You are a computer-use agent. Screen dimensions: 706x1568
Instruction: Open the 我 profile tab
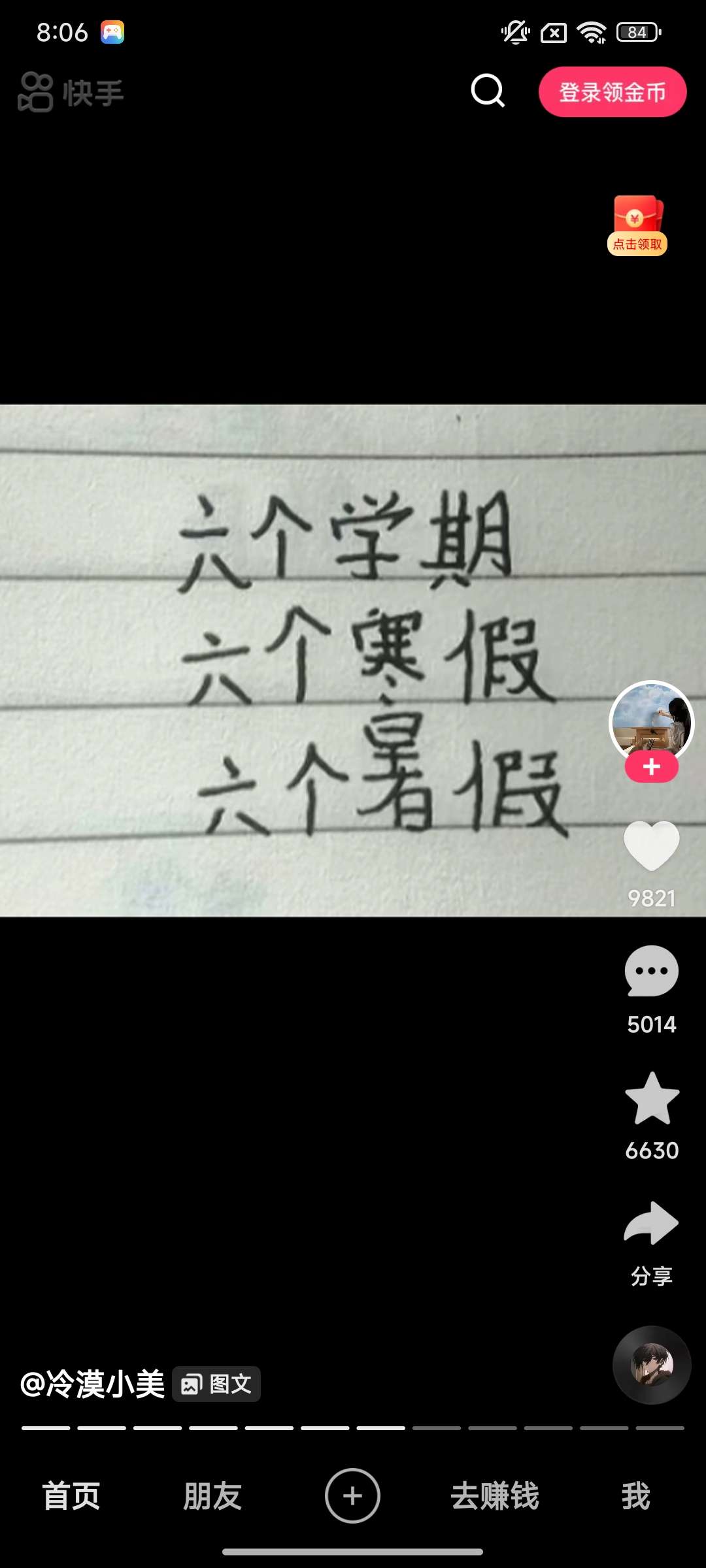(x=635, y=1495)
